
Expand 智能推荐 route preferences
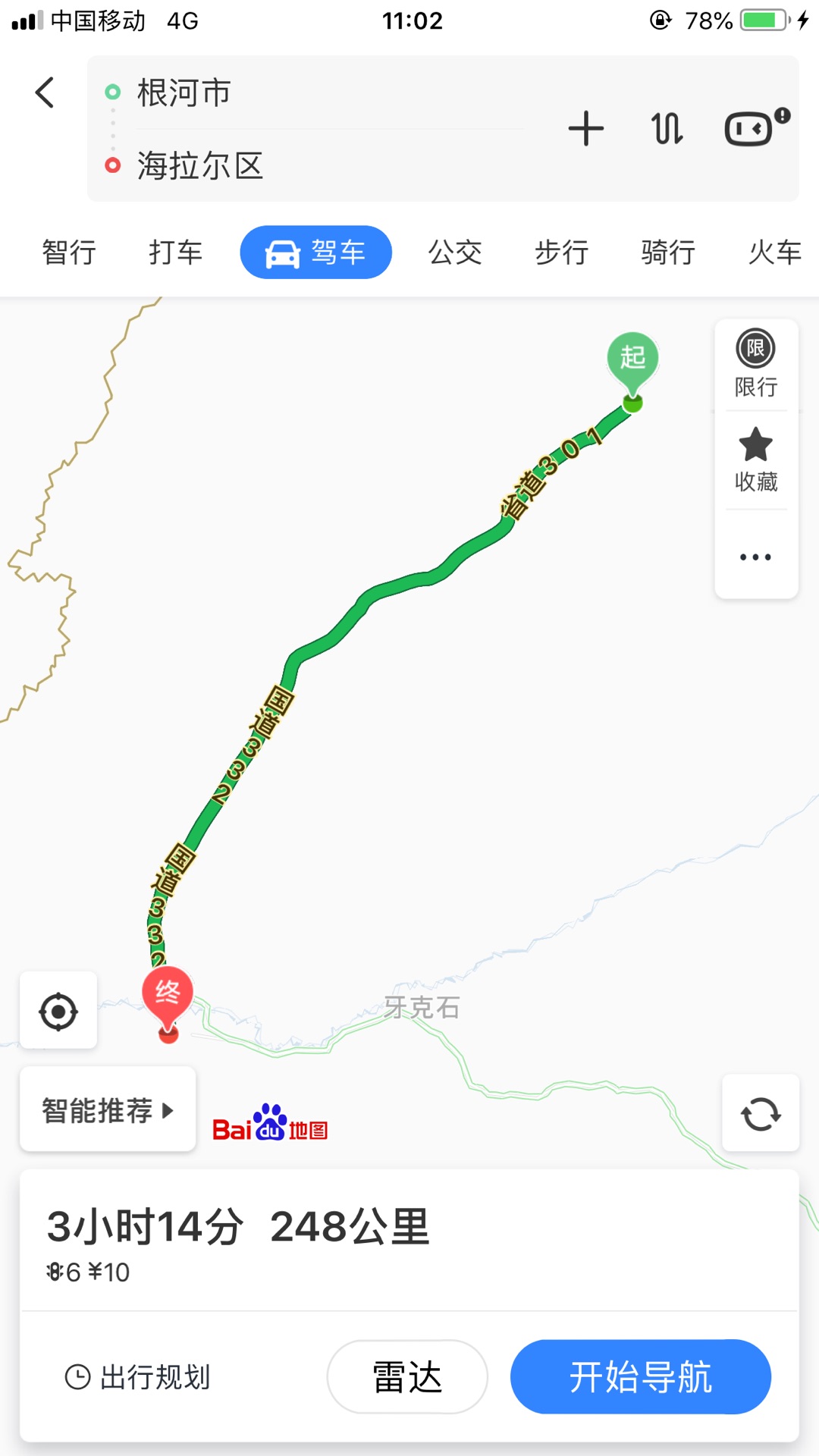click(x=108, y=1110)
